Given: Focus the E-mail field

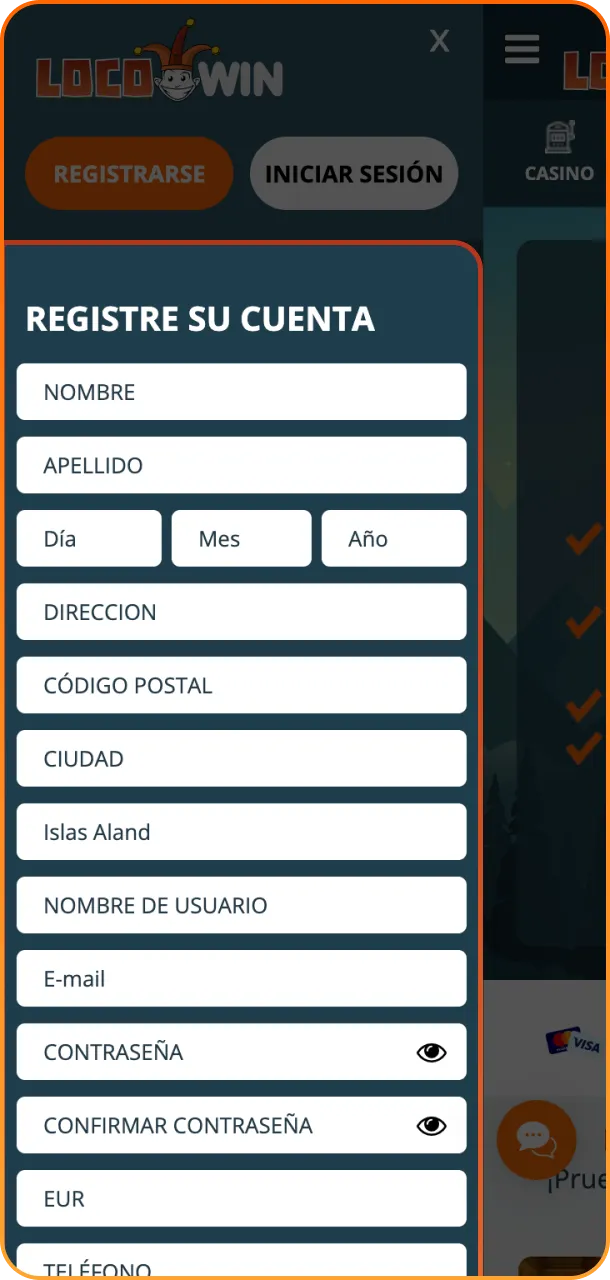Looking at the screenshot, I should 241,979.
